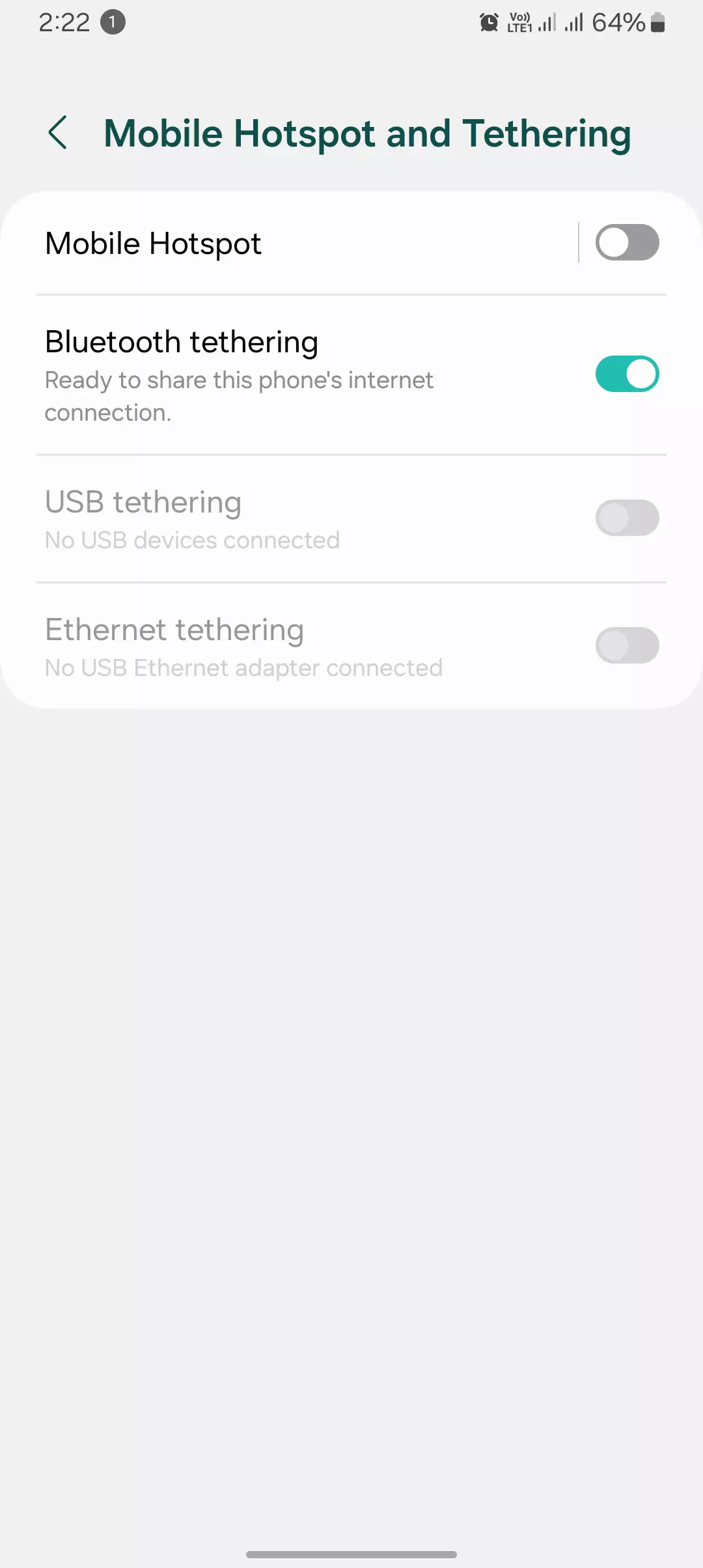The image size is (703, 1568).
Task: Tap the back arrow beside the title
Action: click(x=59, y=133)
